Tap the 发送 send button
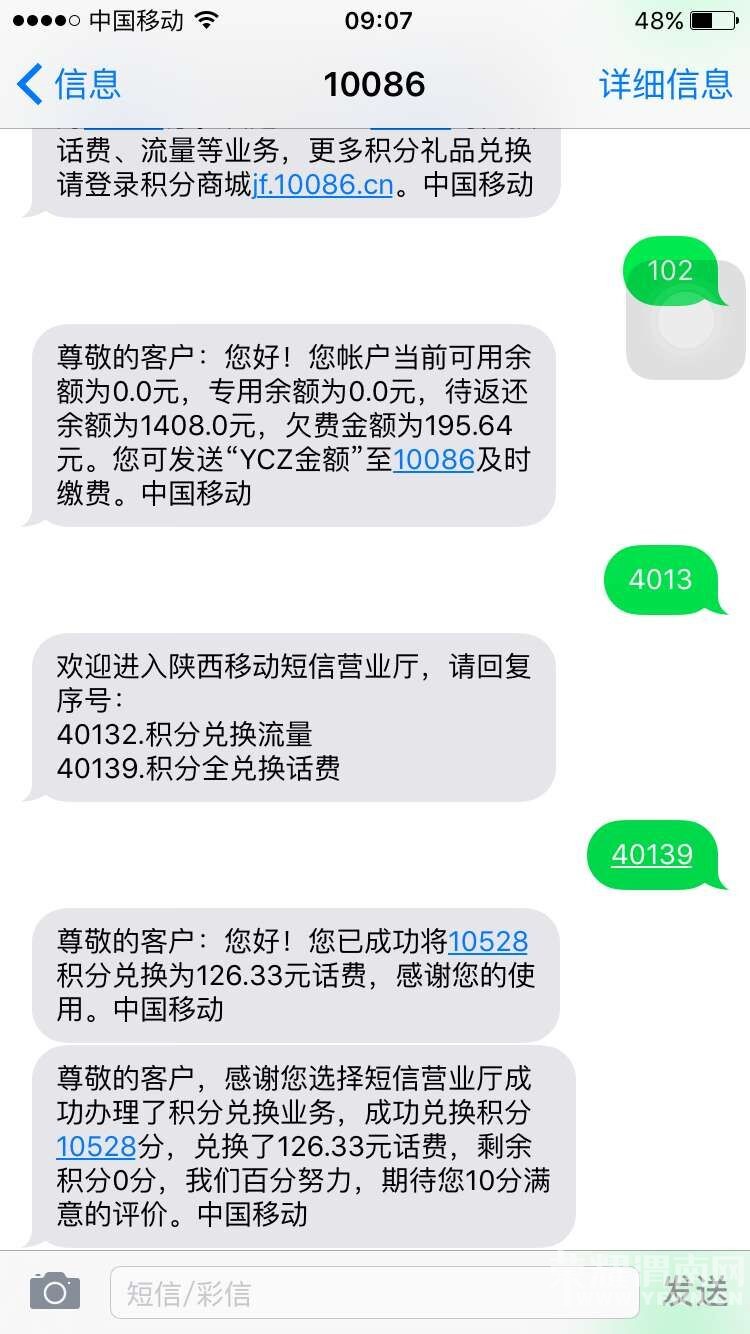 (695, 1292)
